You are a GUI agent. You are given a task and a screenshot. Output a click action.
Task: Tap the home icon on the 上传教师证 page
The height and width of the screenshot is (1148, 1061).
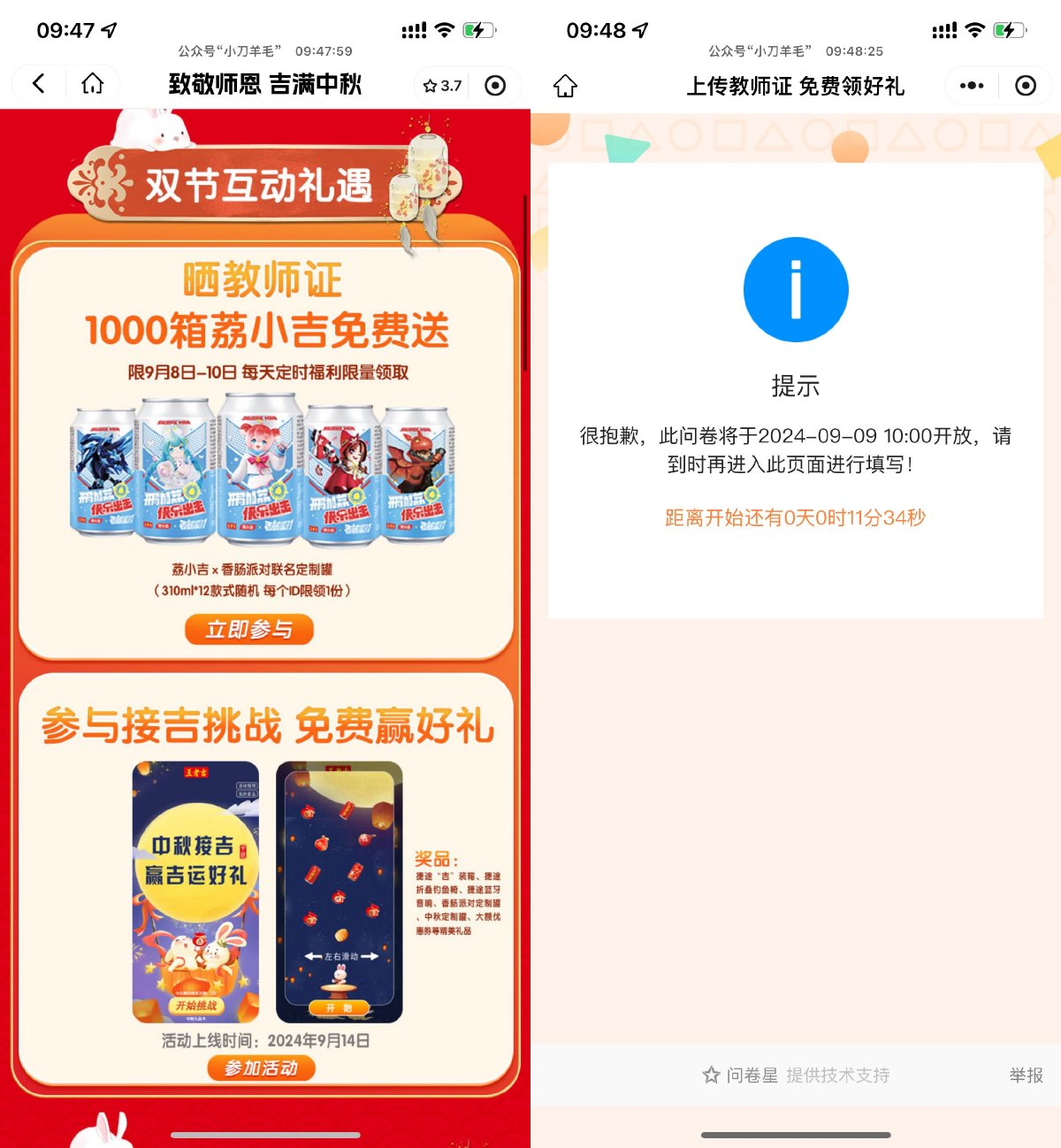click(x=565, y=86)
